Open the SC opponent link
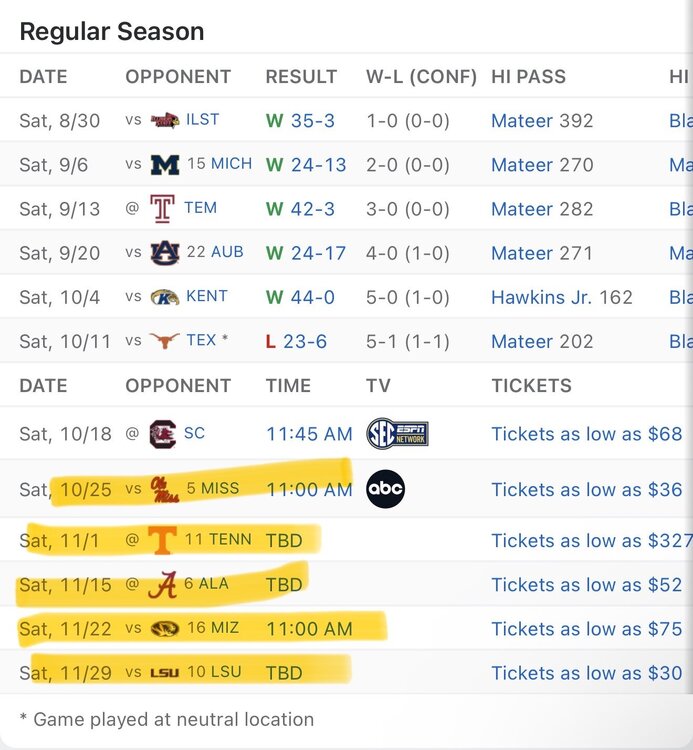 coord(194,433)
